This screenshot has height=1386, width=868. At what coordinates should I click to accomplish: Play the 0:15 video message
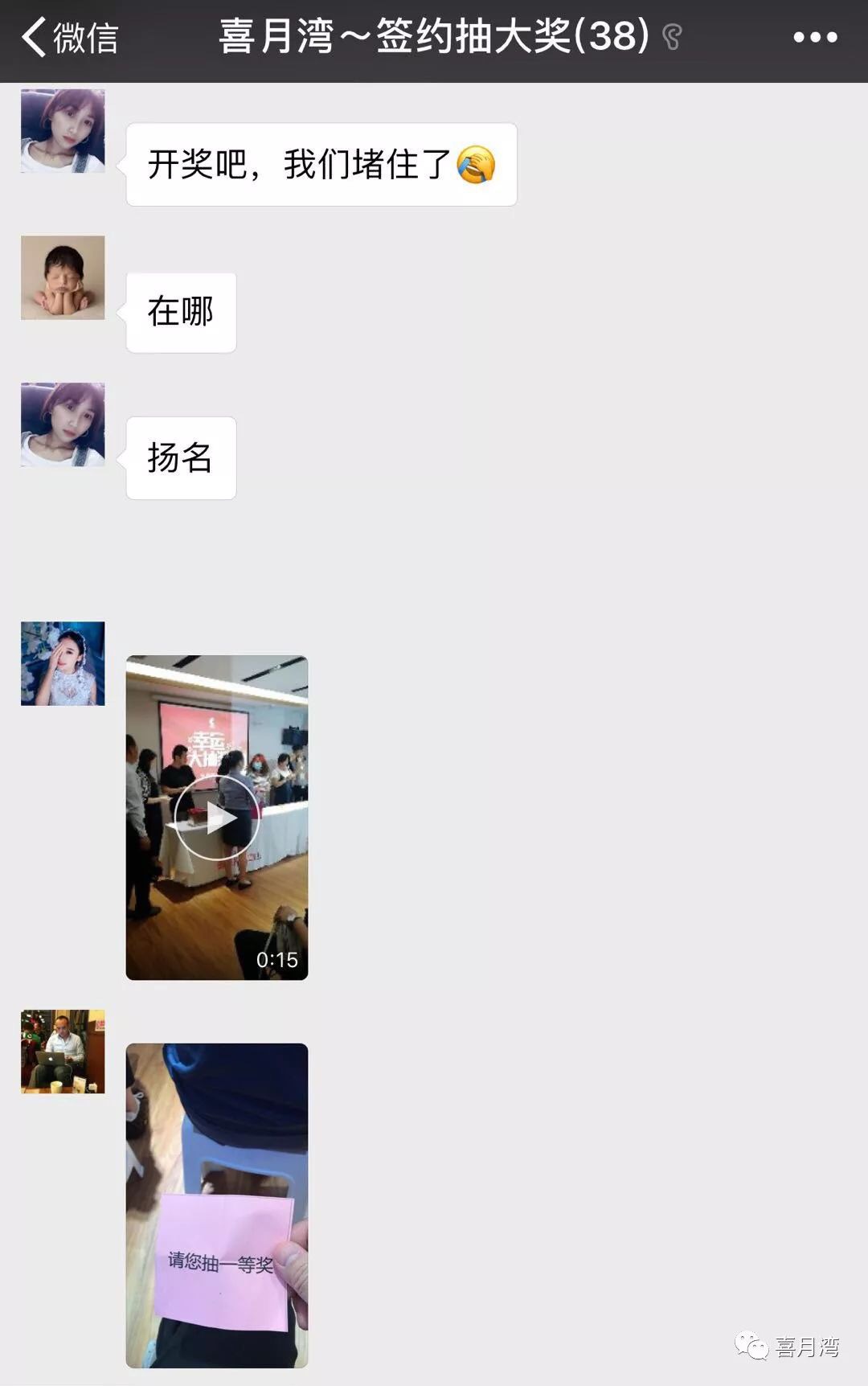217,818
